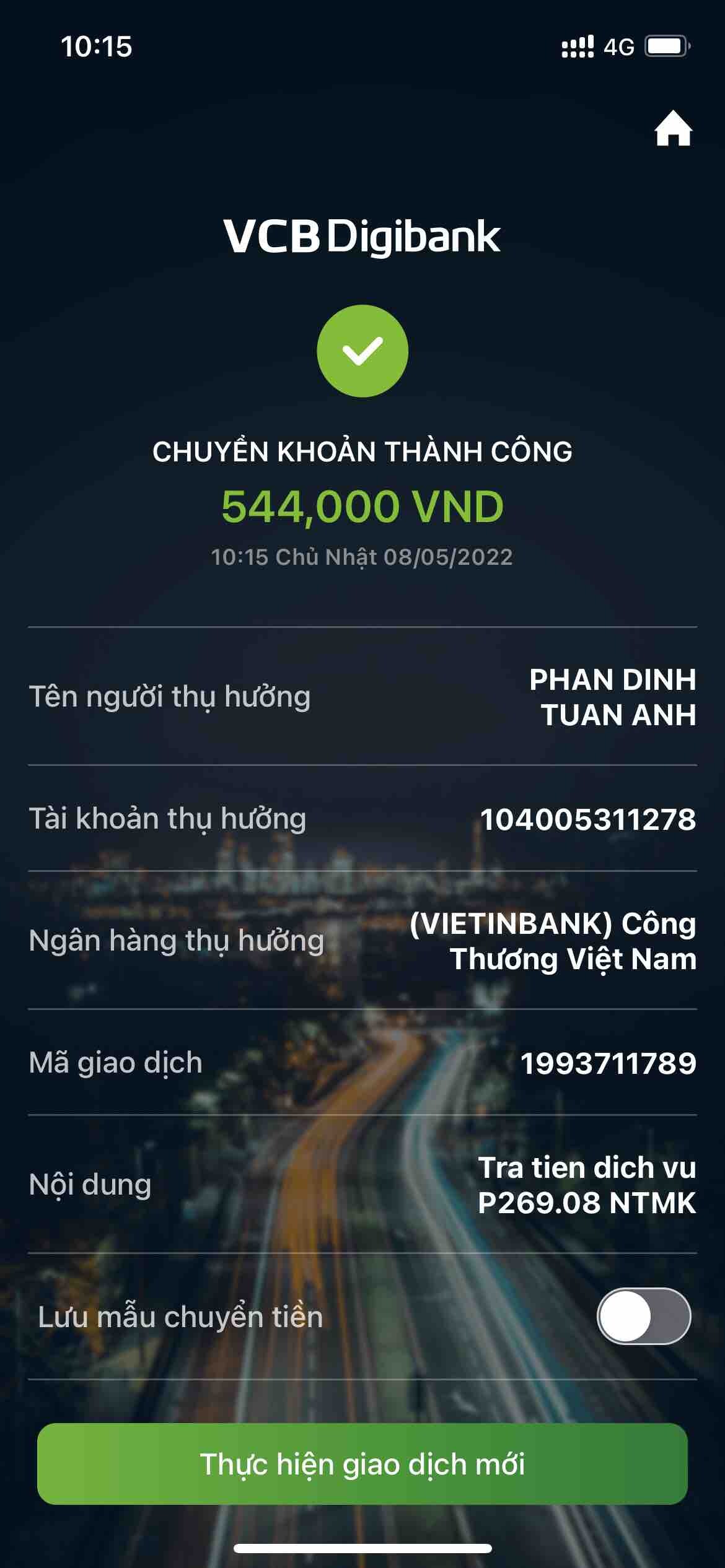Image resolution: width=725 pixels, height=1568 pixels.
Task: Tap Thực hiện giao dịch mới button
Action: [x=362, y=1464]
